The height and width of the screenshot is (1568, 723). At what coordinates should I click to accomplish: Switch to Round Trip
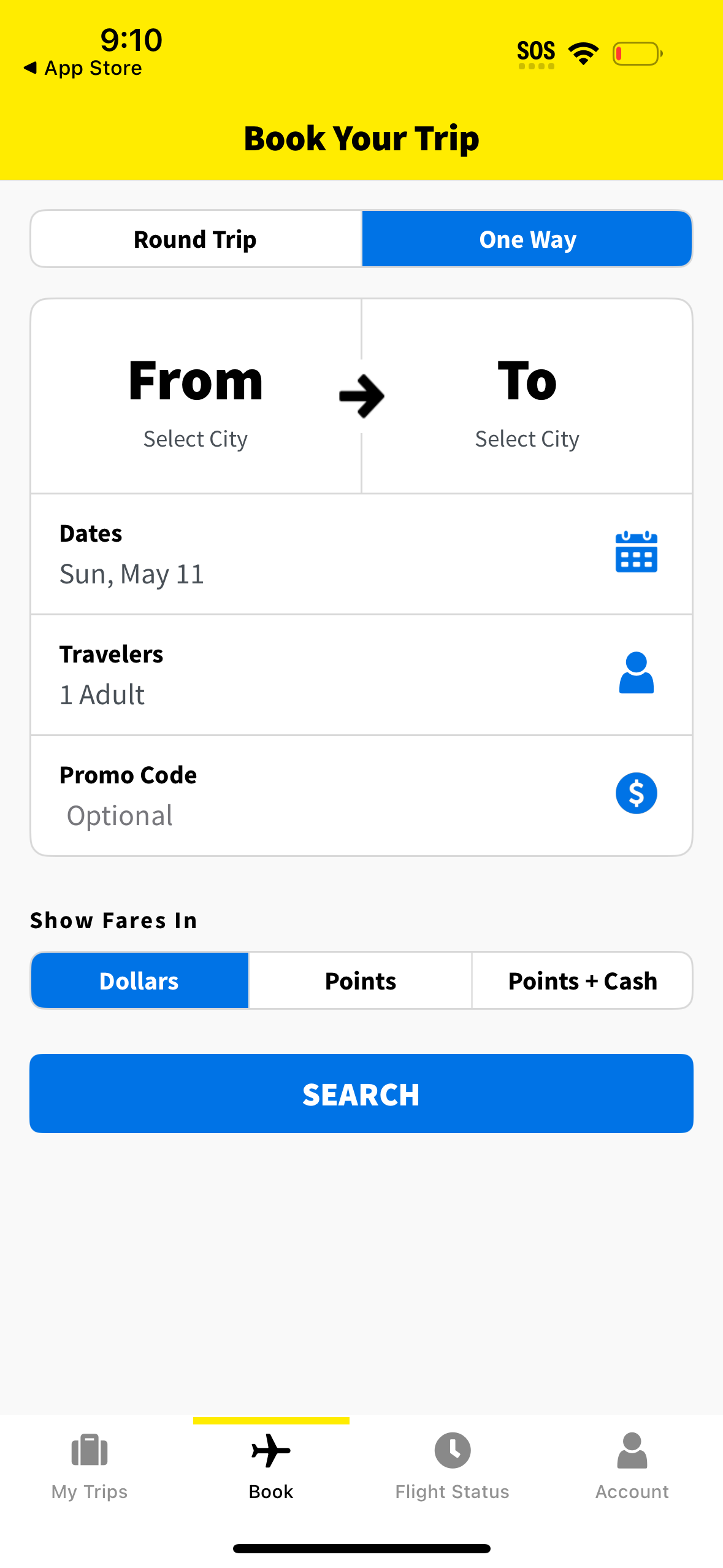(194, 239)
